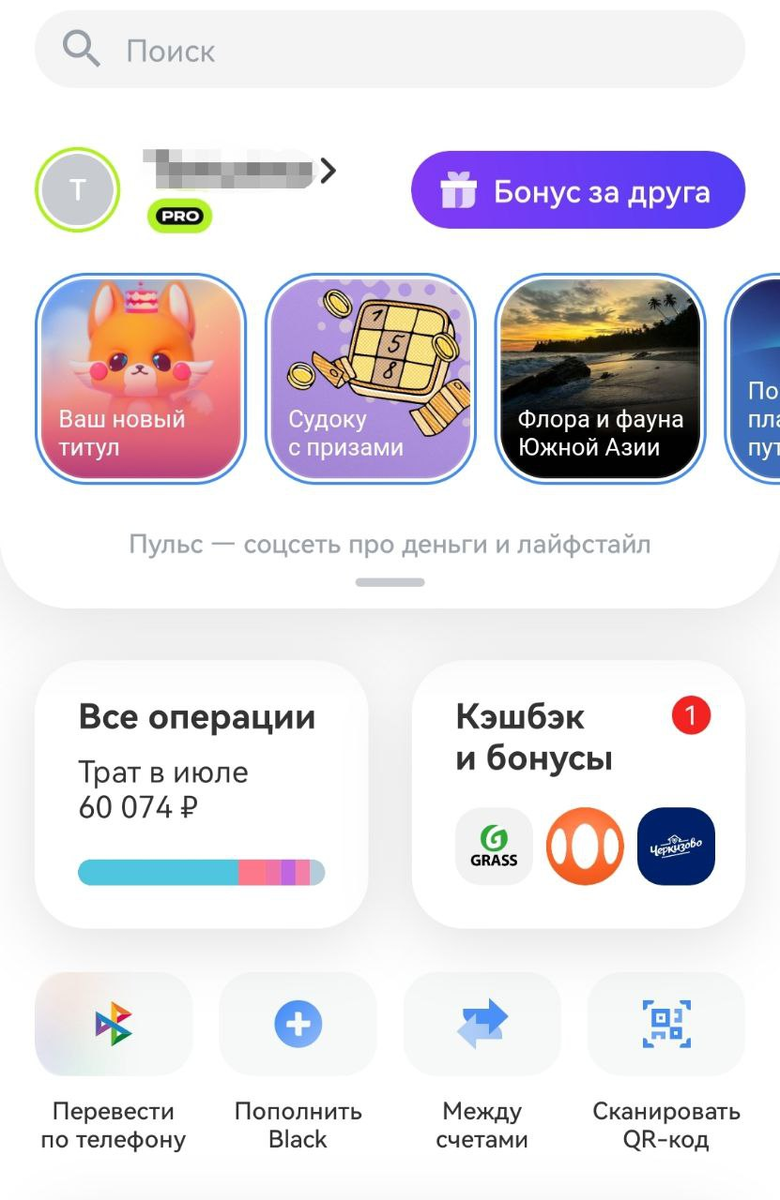
Task: Open the Кэшбэк и бонусы card
Action: coord(578,794)
